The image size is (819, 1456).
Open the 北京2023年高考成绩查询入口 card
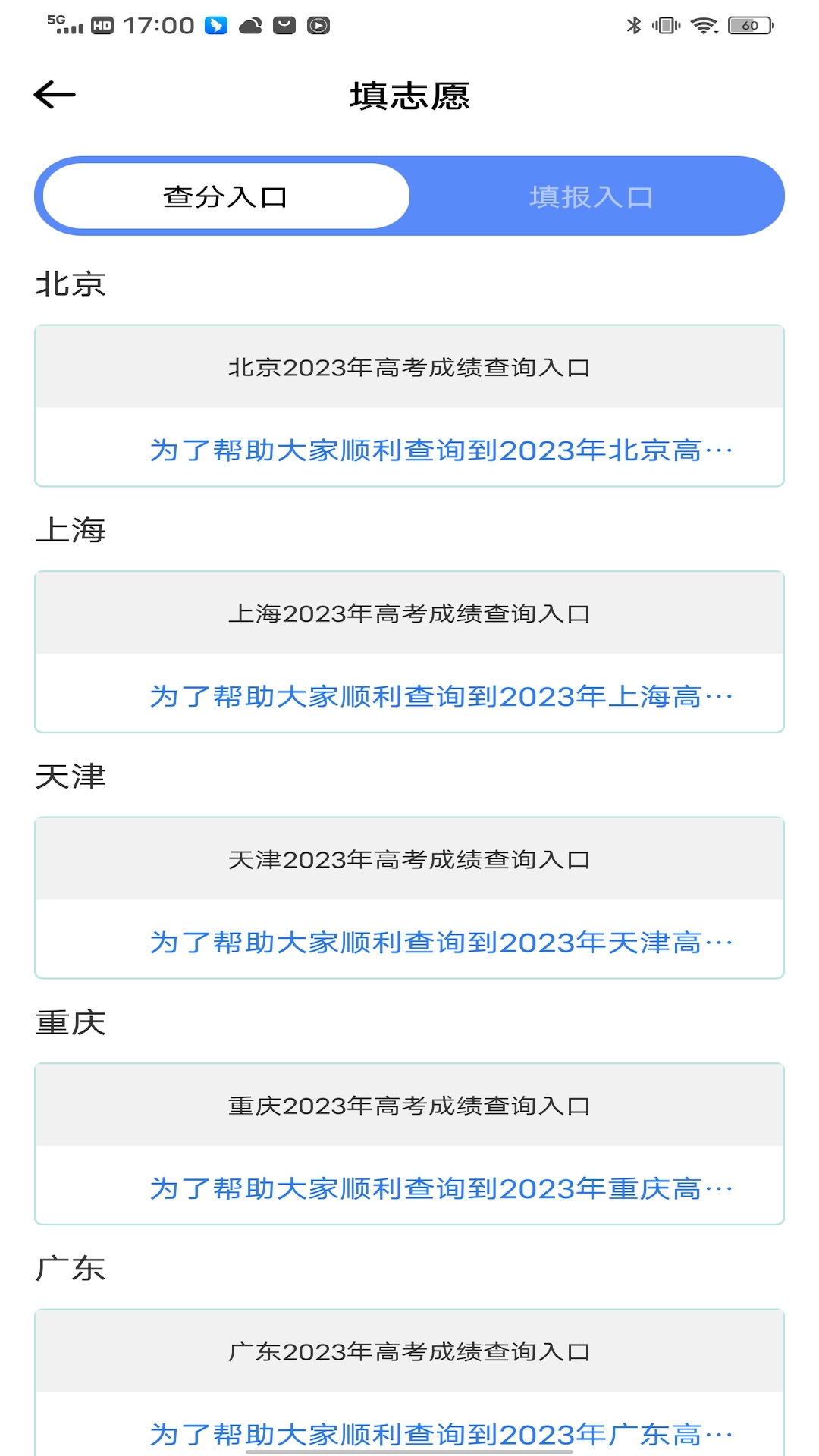(409, 368)
